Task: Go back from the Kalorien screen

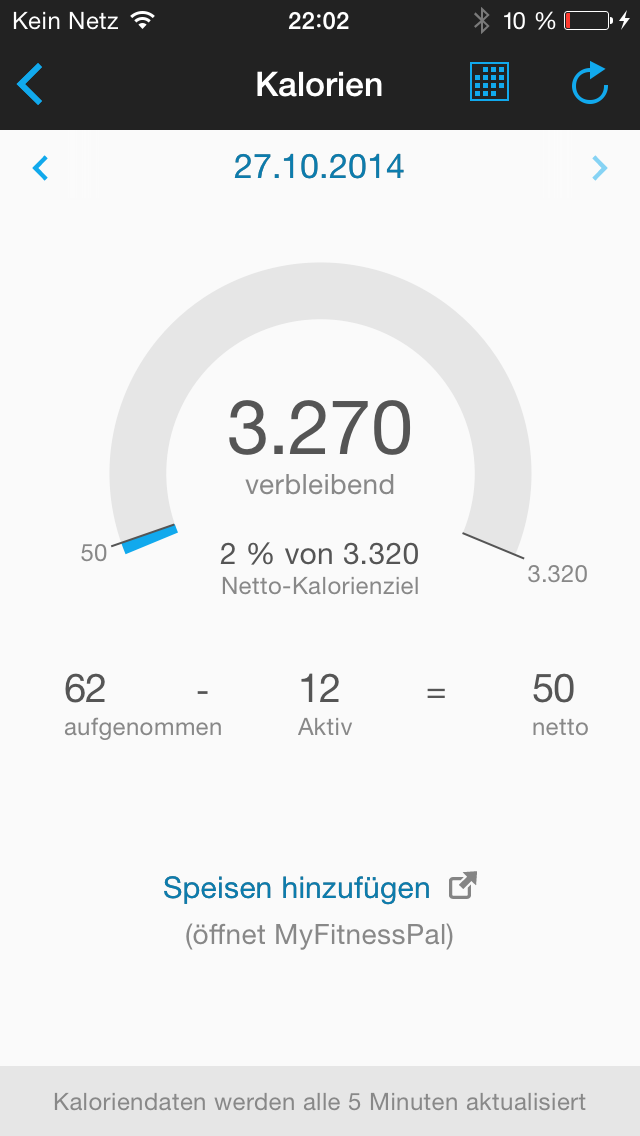Action: (30, 84)
